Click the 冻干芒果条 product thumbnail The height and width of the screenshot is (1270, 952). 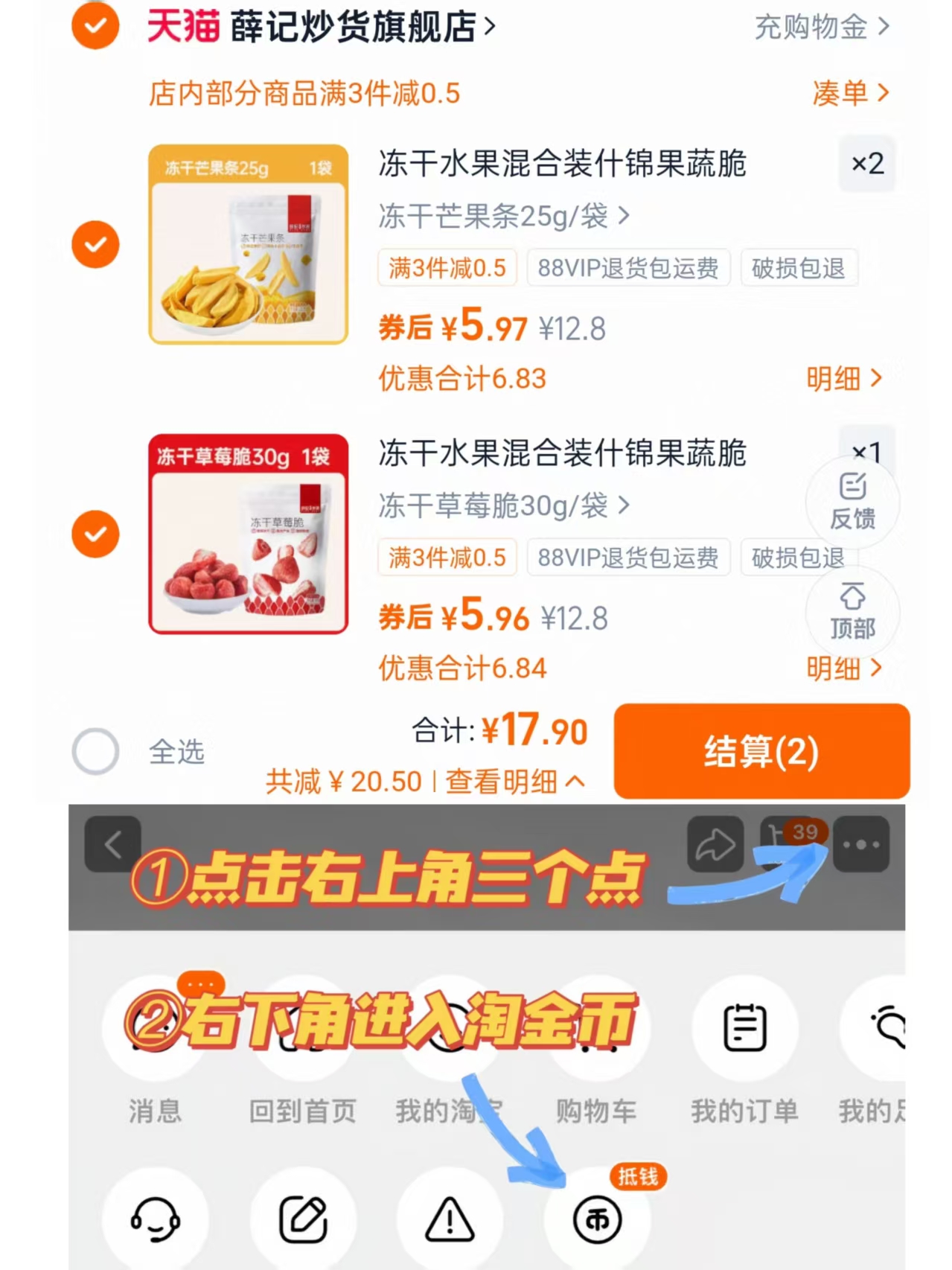[246, 244]
